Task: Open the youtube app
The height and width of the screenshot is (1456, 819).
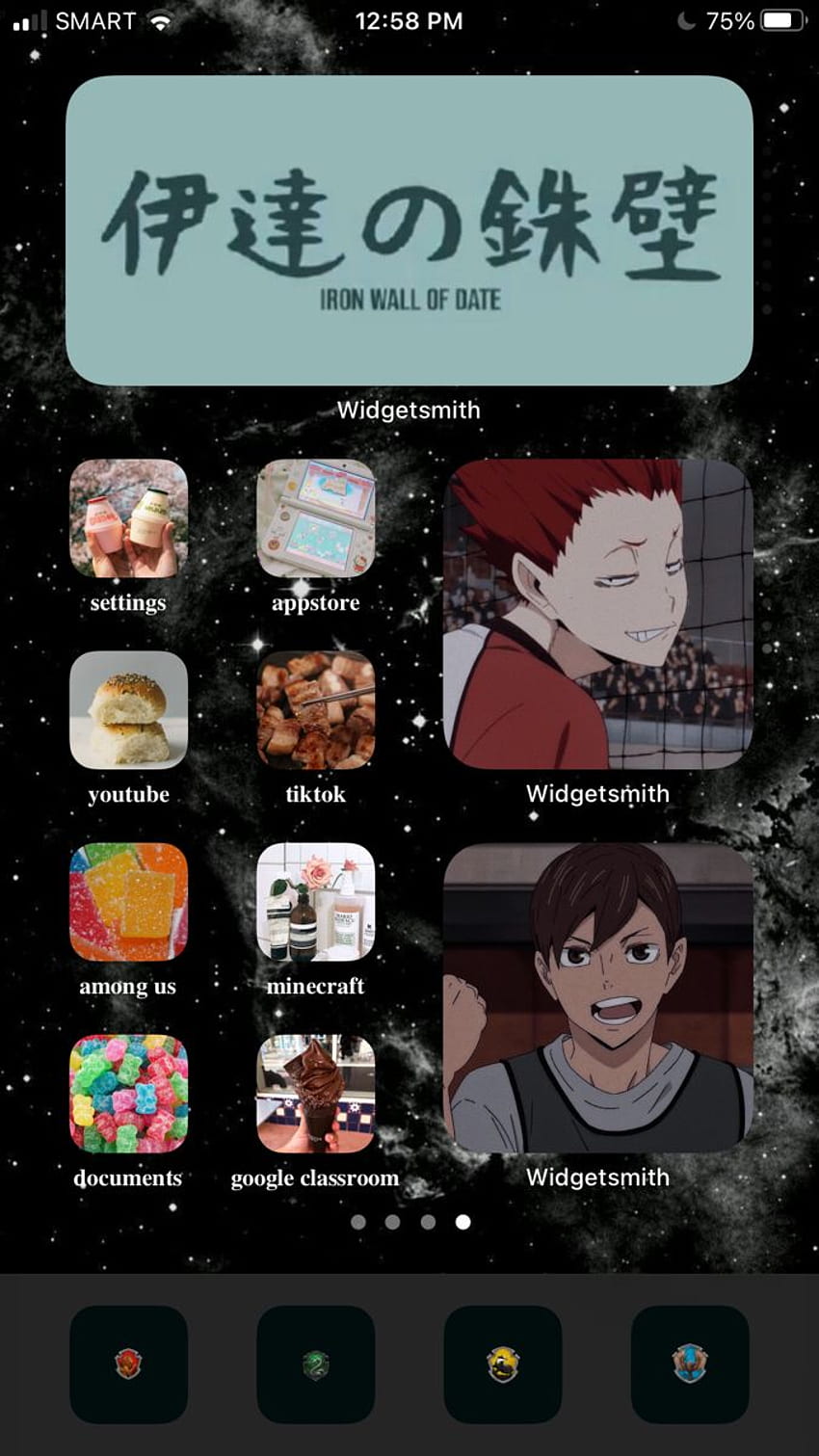Action: (128, 710)
